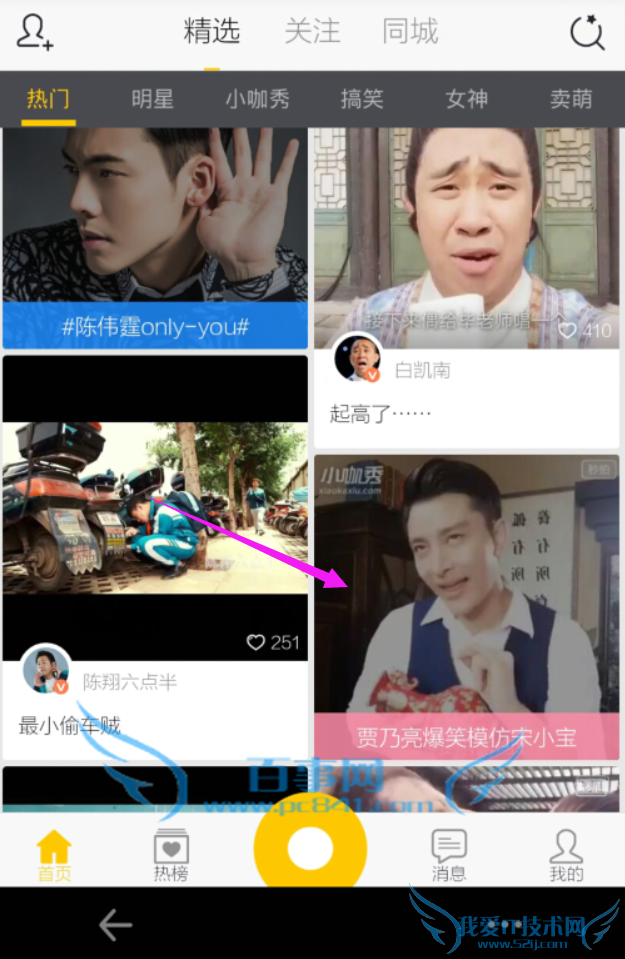
Task: Tap the yellow record button
Action: pyautogui.click(x=310, y=848)
